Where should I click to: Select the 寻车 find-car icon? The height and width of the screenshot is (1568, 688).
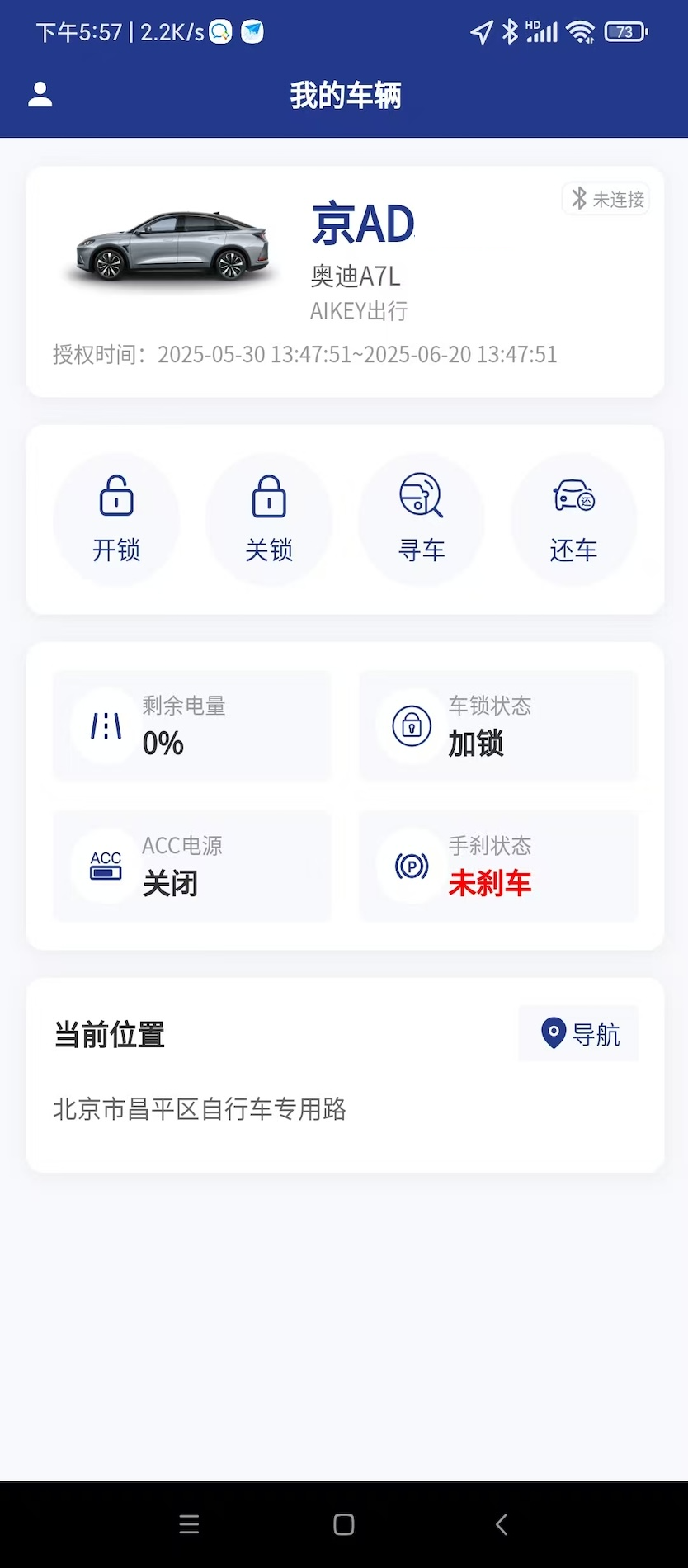click(x=421, y=495)
